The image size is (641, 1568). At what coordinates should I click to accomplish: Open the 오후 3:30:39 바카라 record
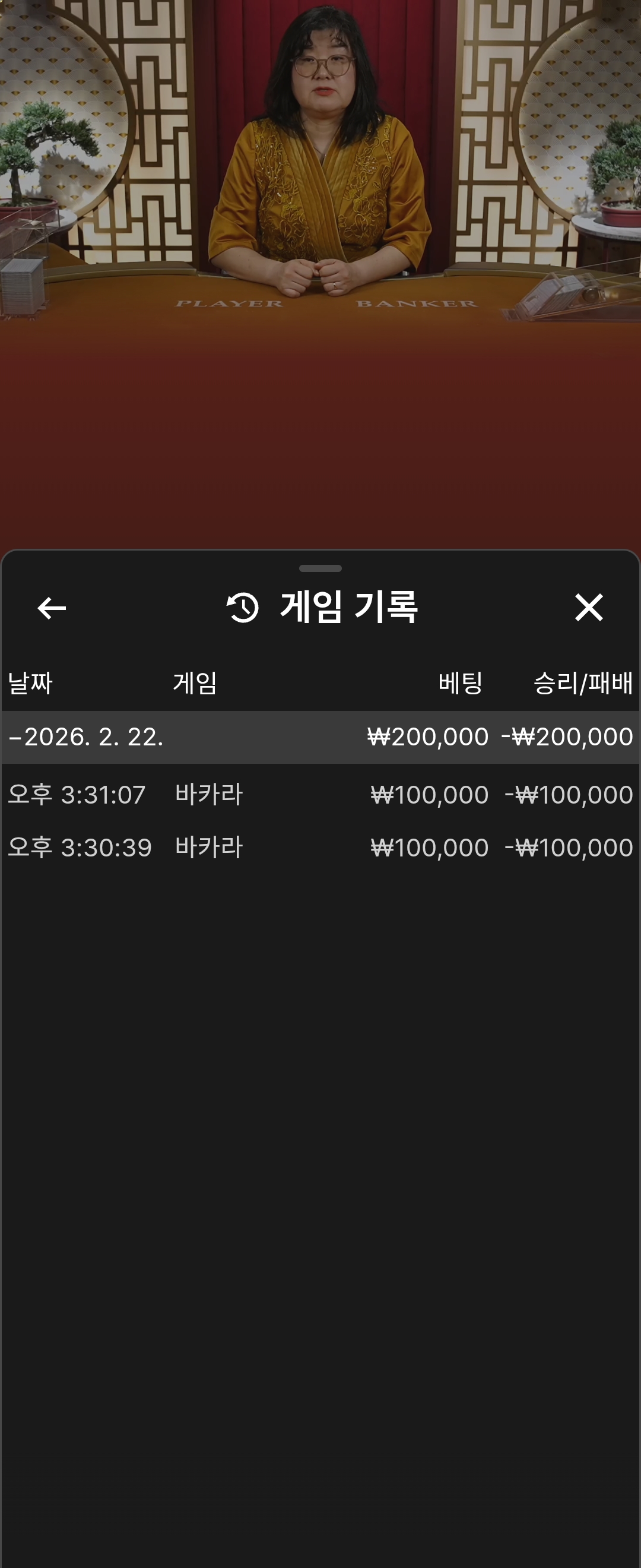[320, 848]
